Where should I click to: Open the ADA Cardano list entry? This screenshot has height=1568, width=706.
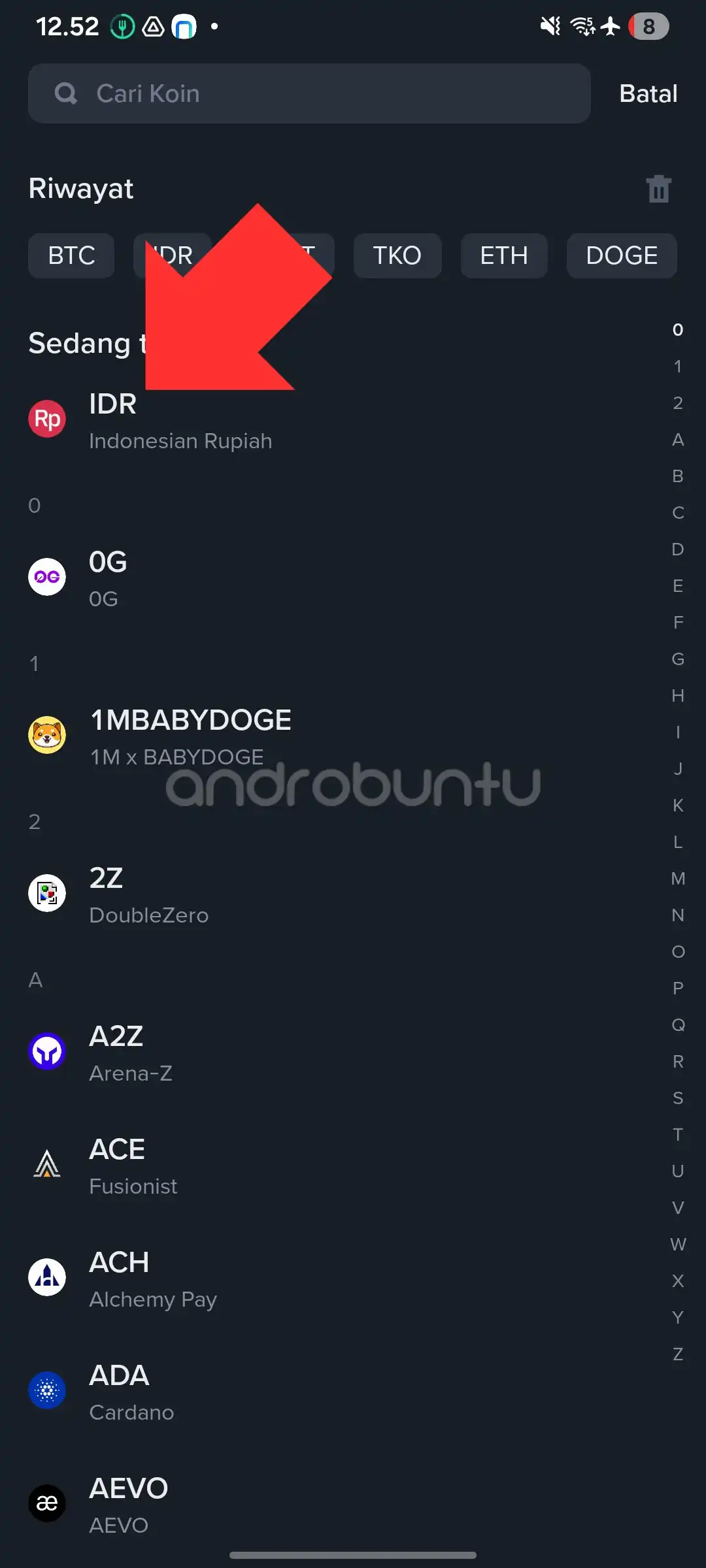click(261, 1392)
